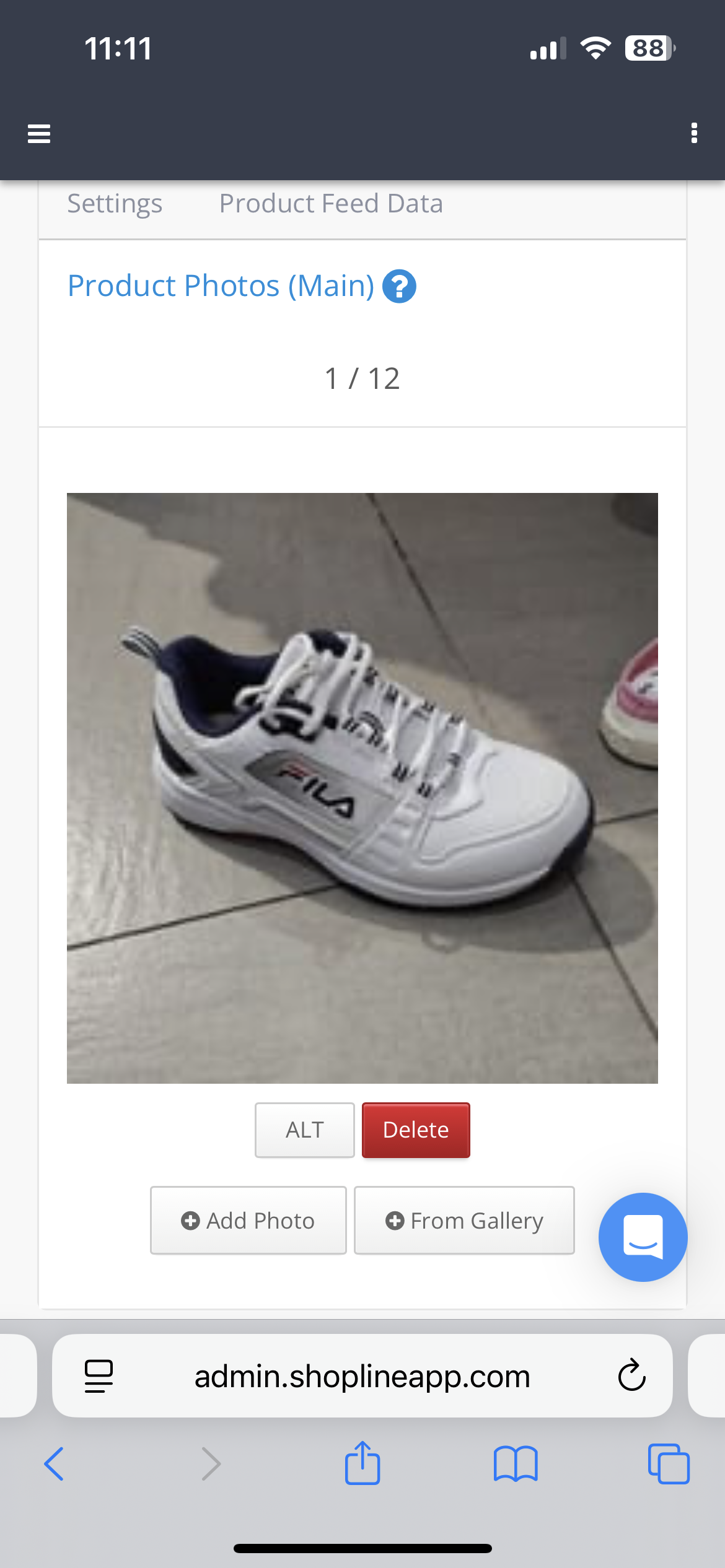Click the help question mark icon
The width and height of the screenshot is (725, 1568).
[398, 286]
